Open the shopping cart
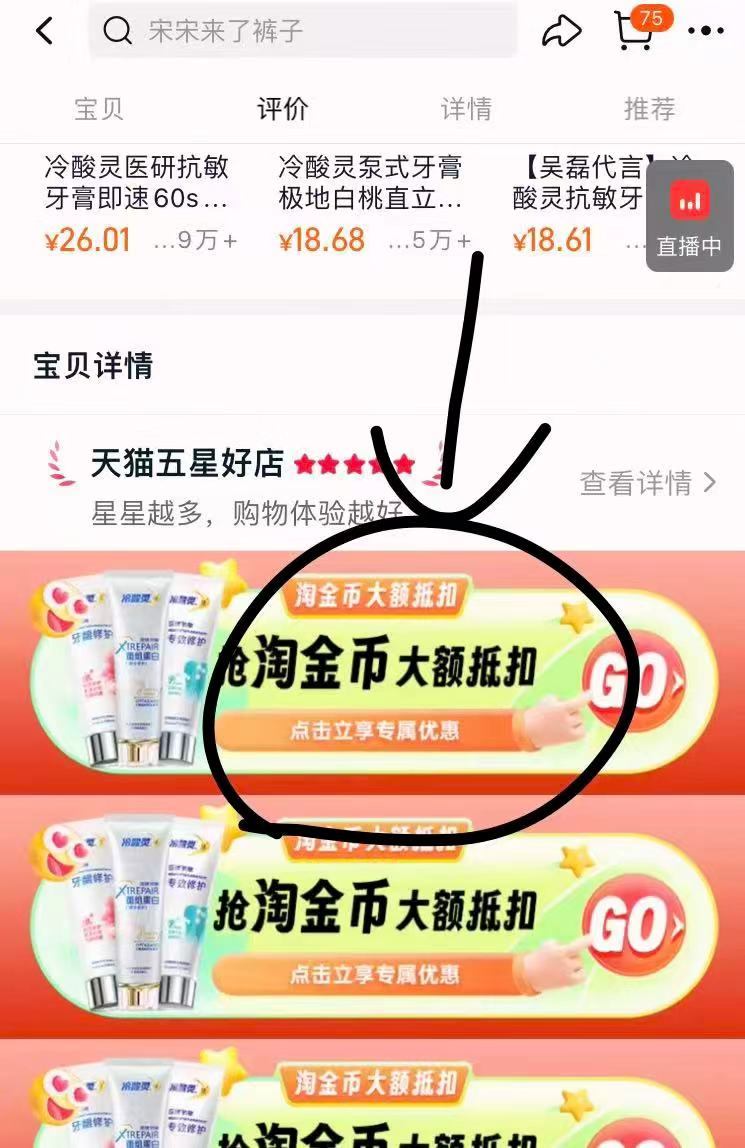This screenshot has height=1148, width=745. pyautogui.click(x=634, y=30)
